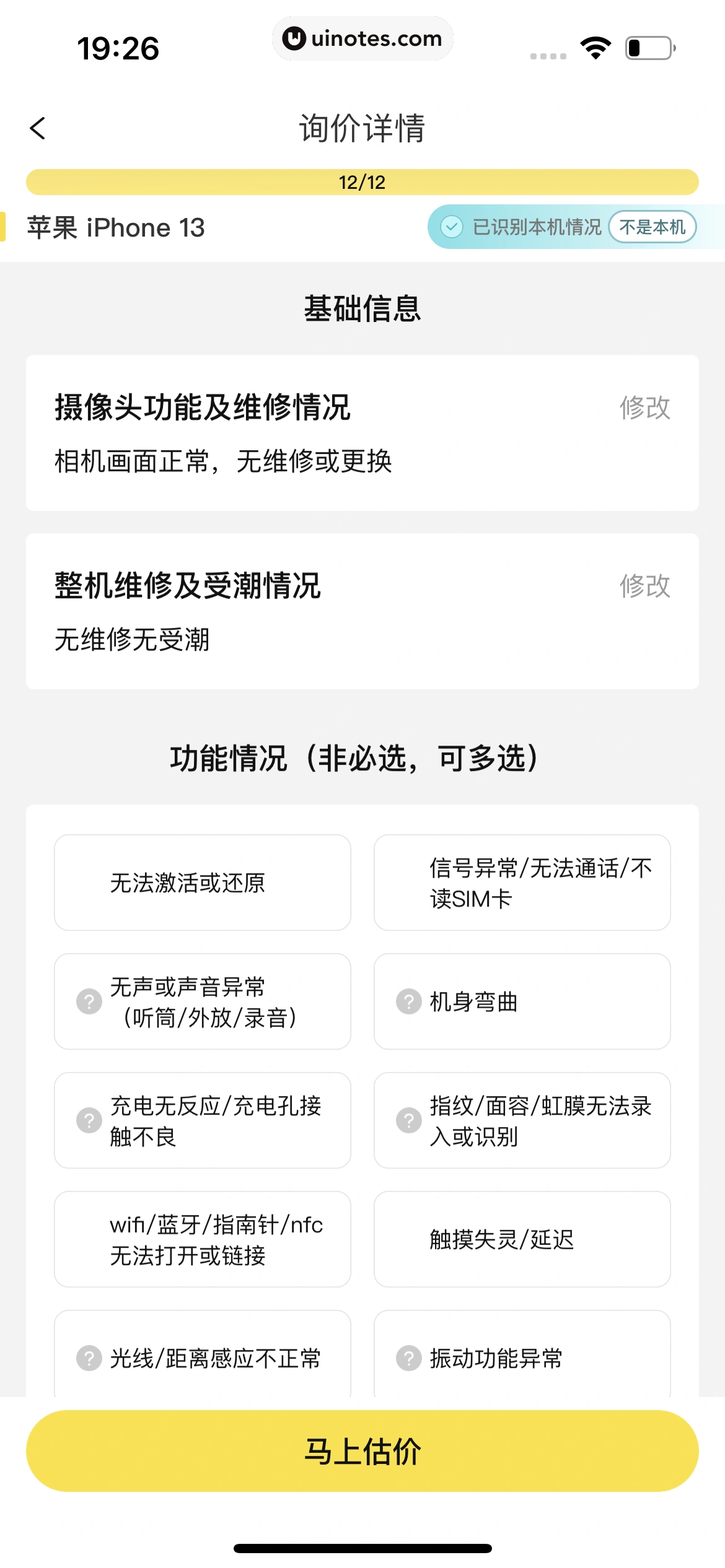Open help icon for 机身弯曲

pos(408,1001)
